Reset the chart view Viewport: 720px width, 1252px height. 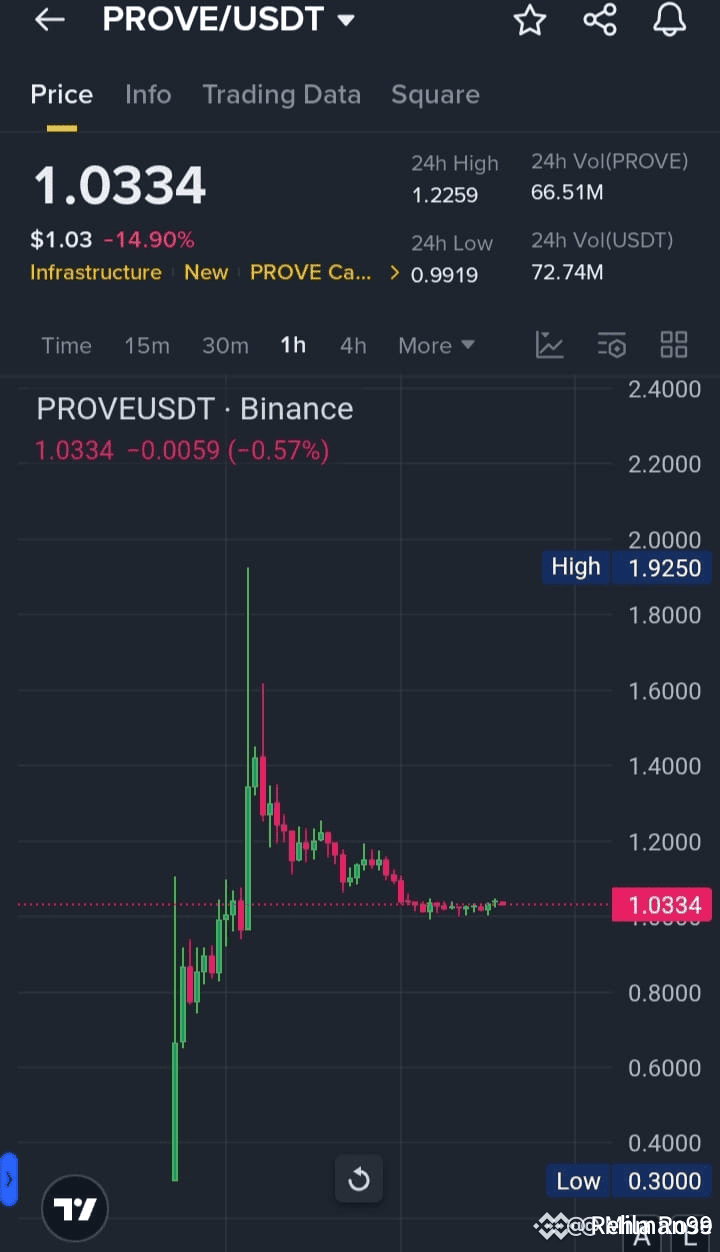358,1180
